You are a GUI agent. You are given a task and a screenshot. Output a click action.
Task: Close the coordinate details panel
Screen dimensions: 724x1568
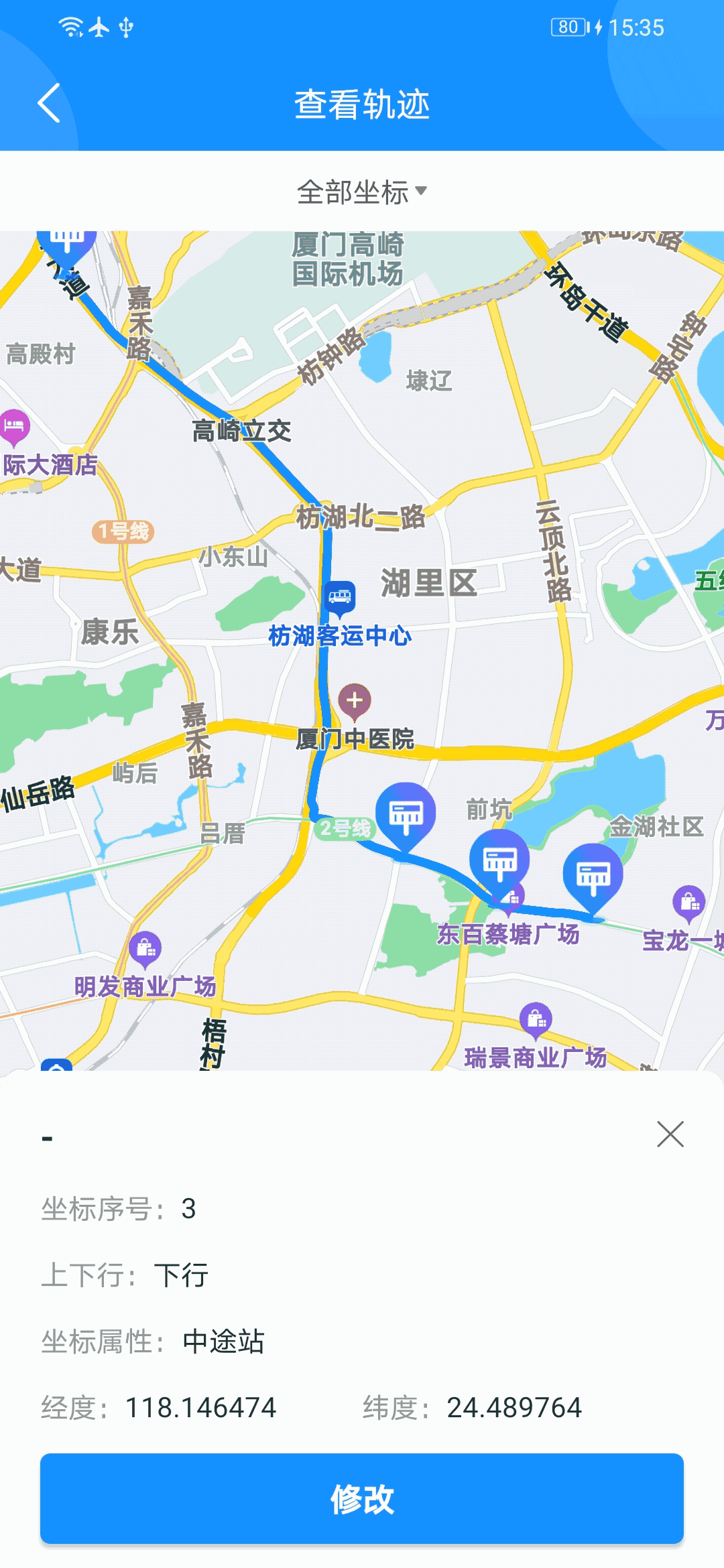point(670,1134)
